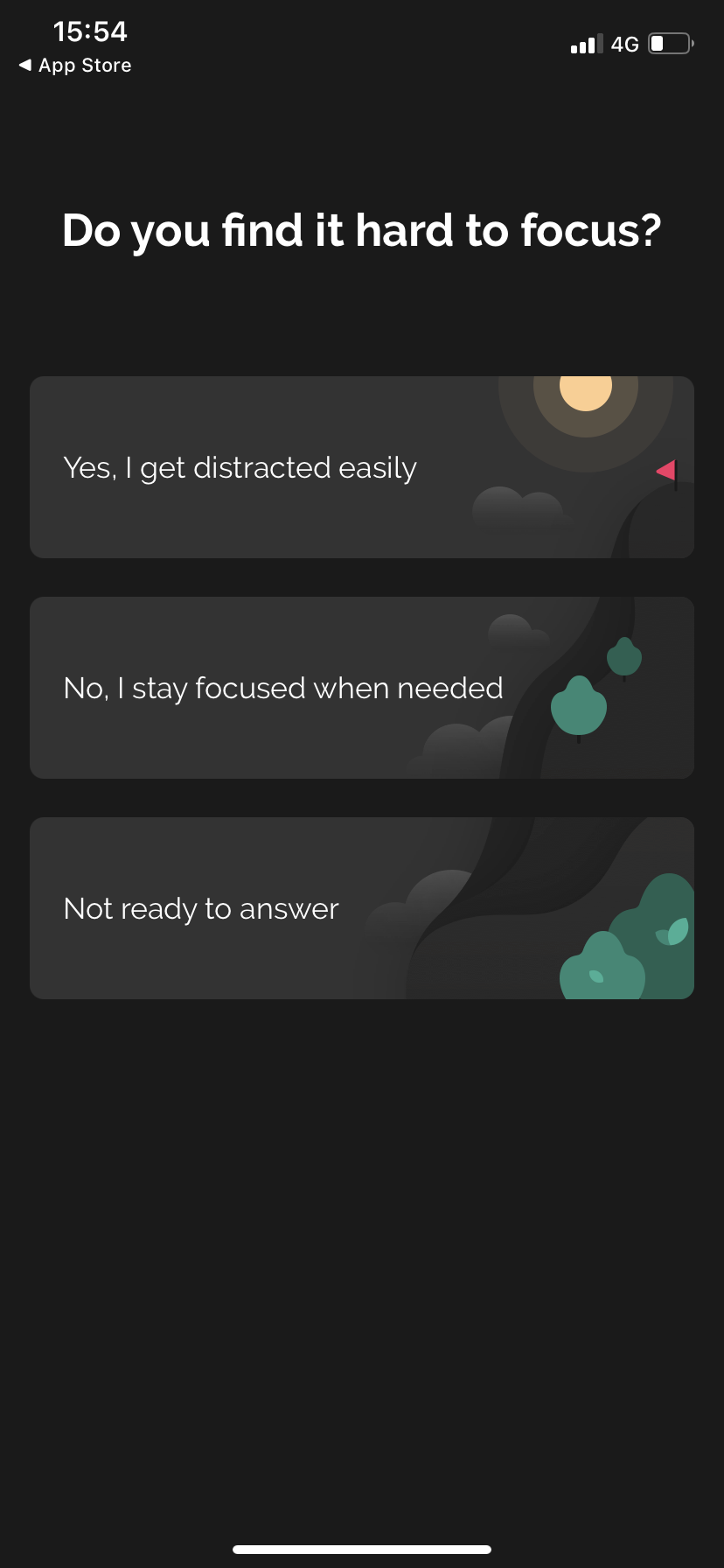Click the 4G network indicator
The height and width of the screenshot is (1568, 724).
tap(626, 44)
